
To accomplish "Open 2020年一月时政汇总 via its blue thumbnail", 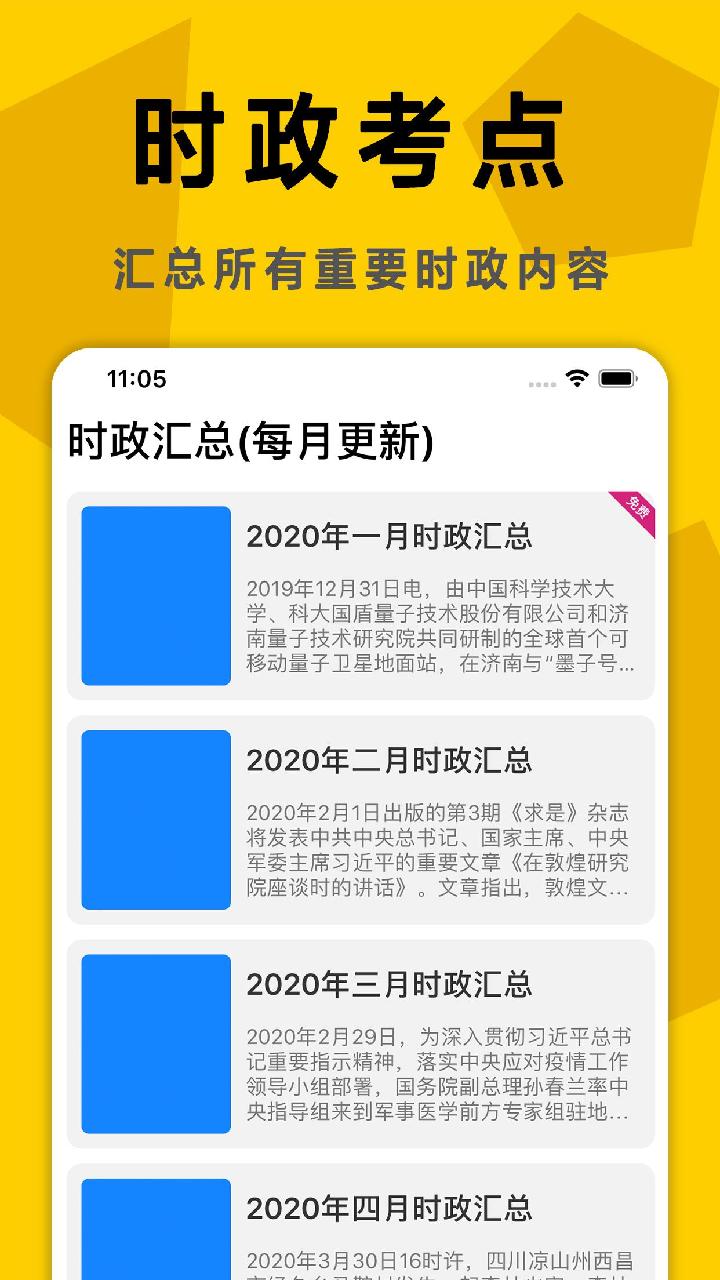I will click(x=155, y=595).
